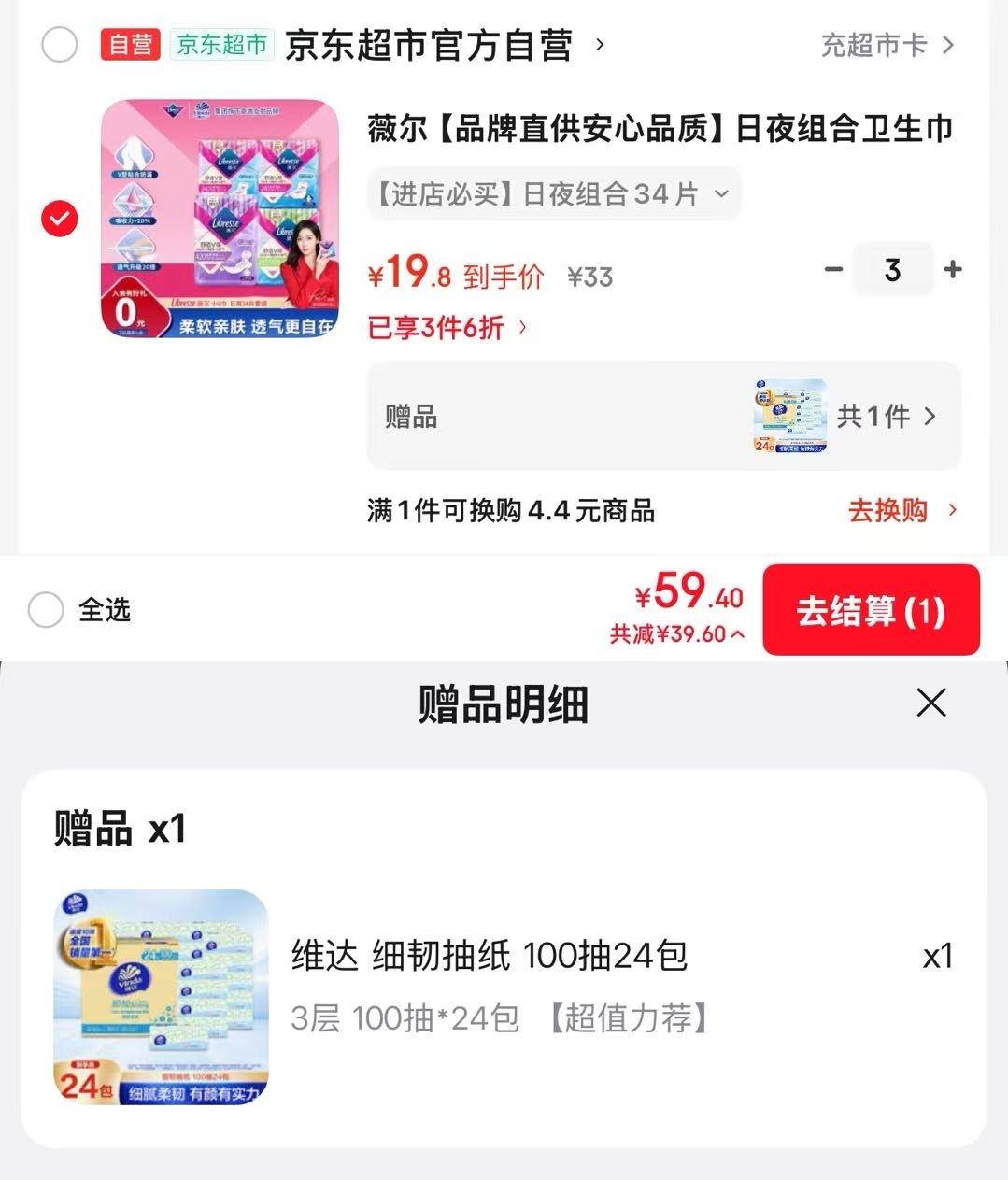Uncheck the 薇尔 sanitary pads item
The height and width of the screenshot is (1180, 1008).
(60, 220)
